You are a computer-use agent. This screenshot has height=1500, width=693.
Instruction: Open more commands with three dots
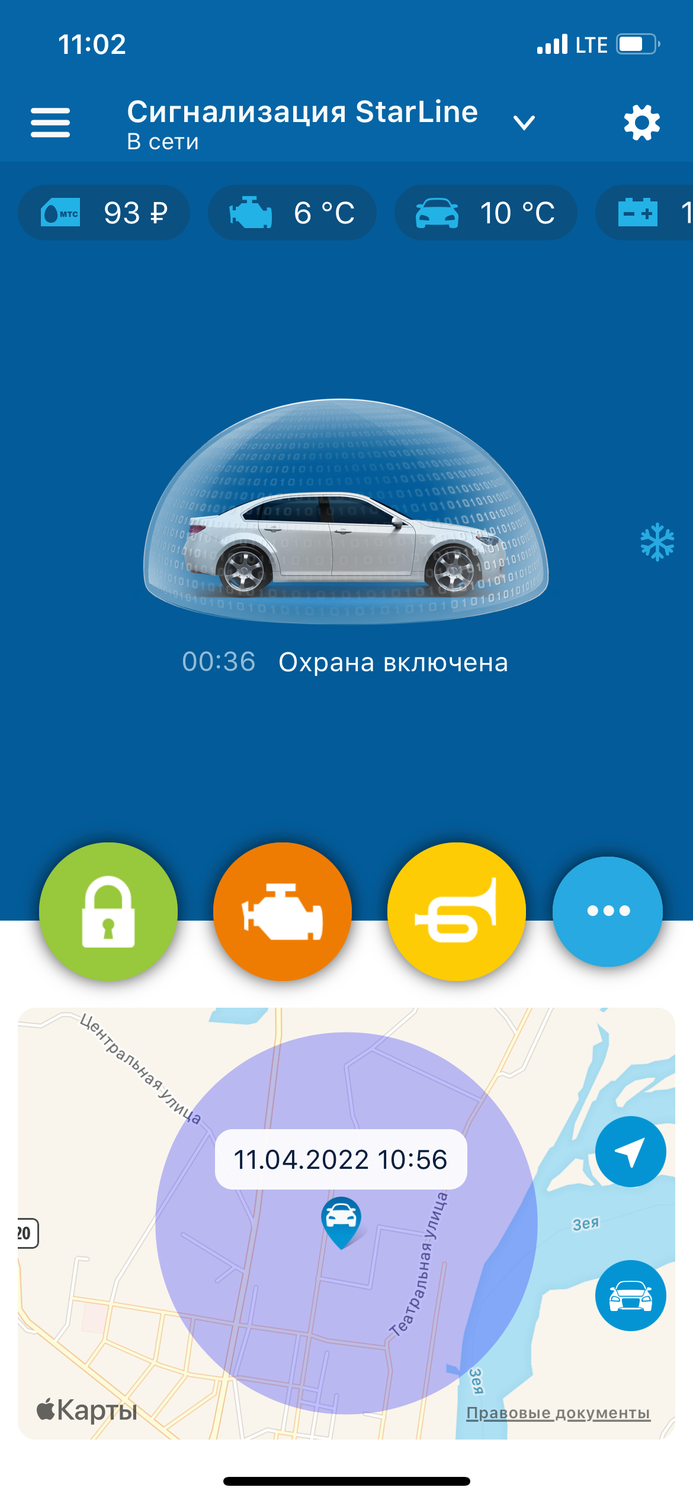pyautogui.click(x=608, y=911)
